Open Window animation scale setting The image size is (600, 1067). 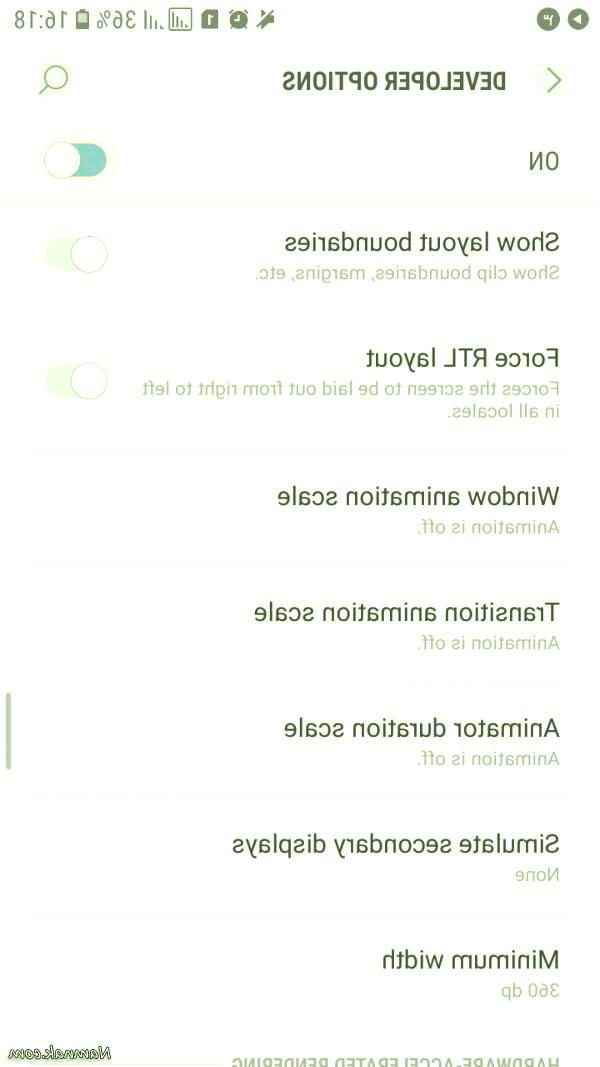click(418, 509)
